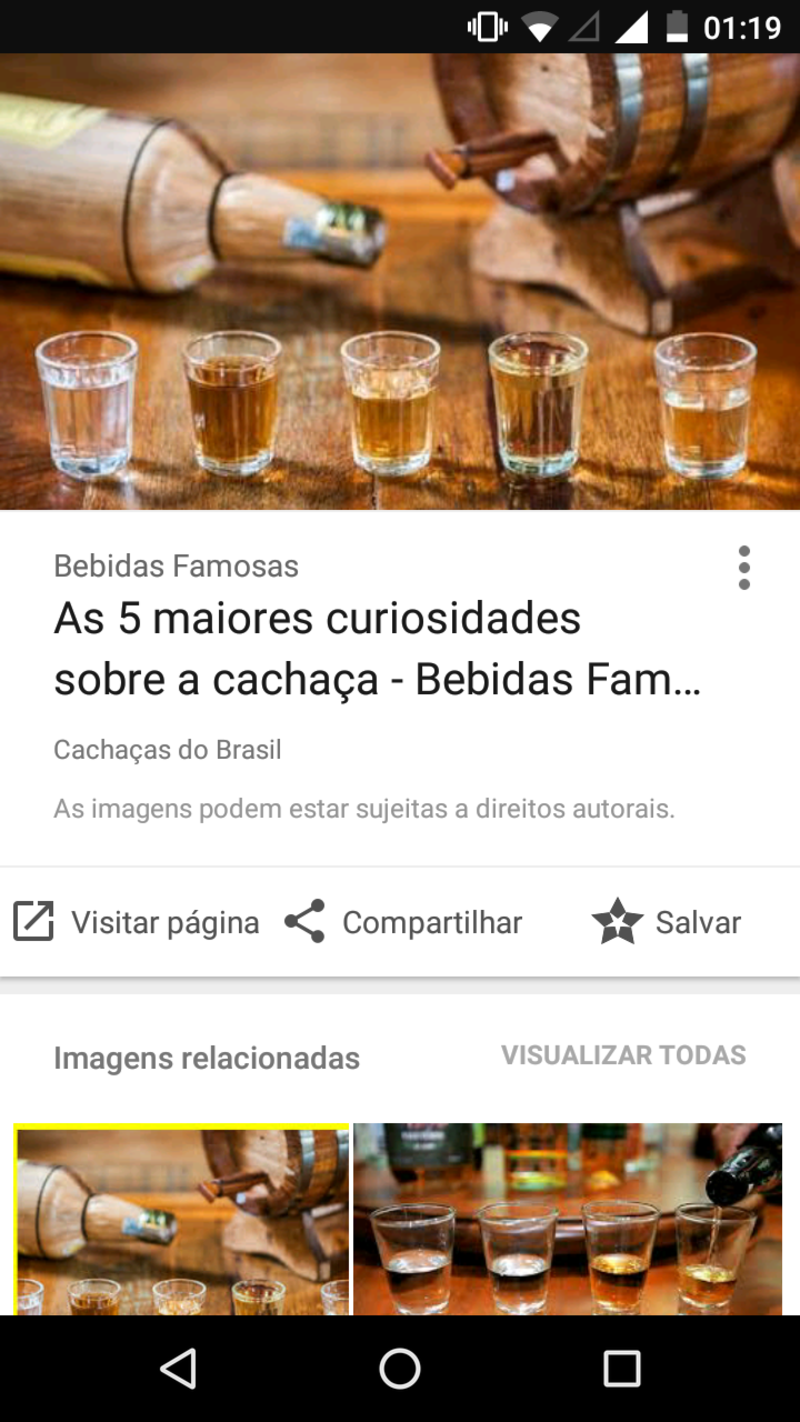
Task: Tap the Imagens relacionadas section heading
Action: coord(207,1057)
